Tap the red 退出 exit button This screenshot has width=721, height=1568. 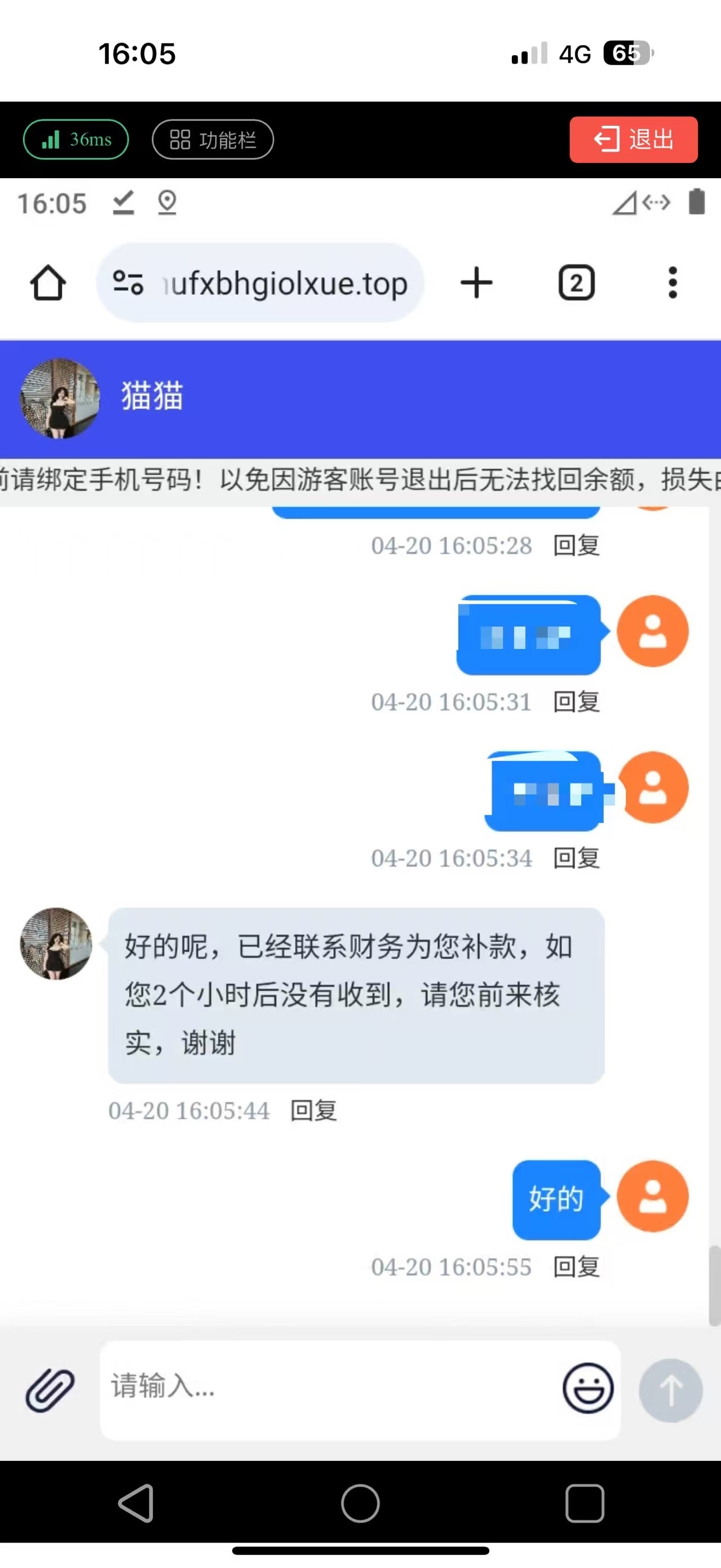[632, 139]
